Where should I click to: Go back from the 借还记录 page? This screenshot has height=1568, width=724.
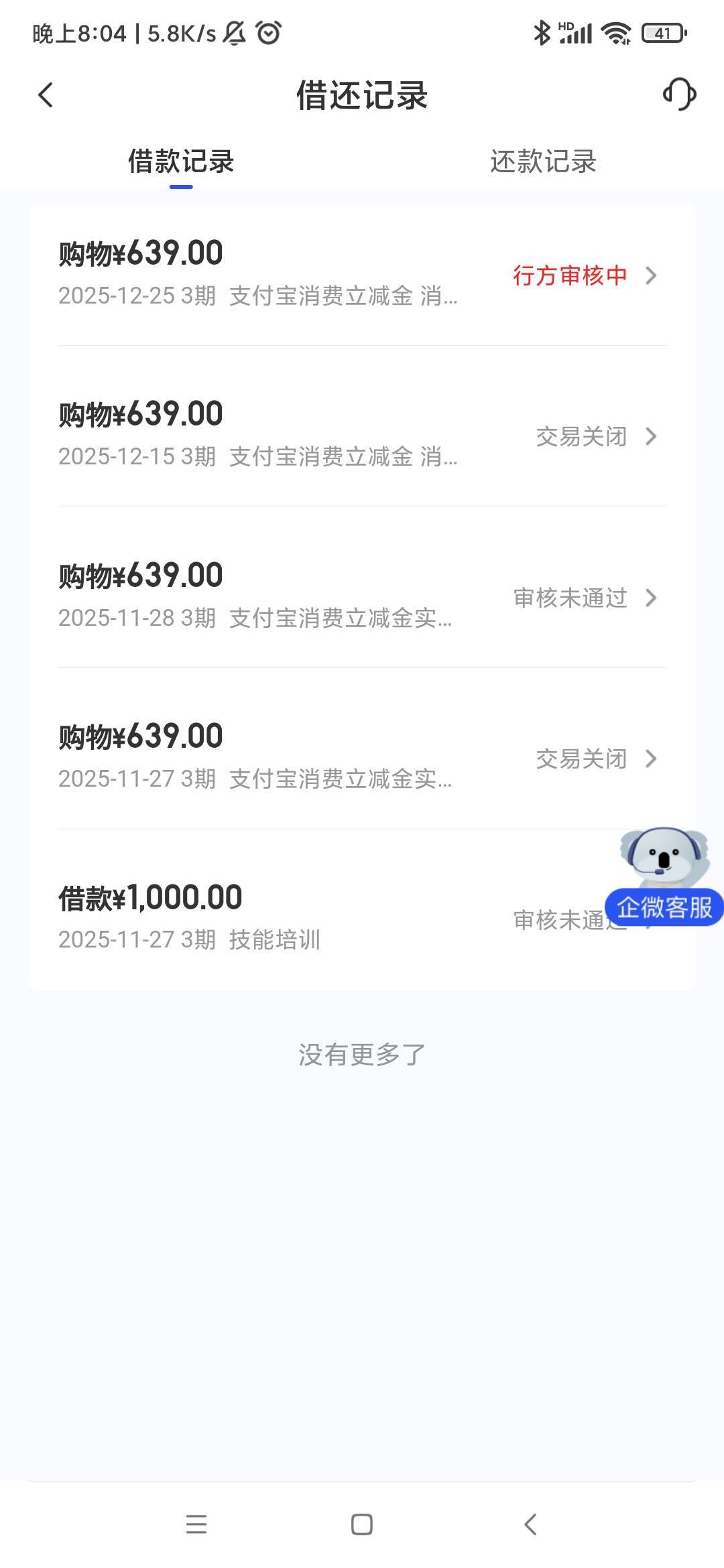[46, 95]
